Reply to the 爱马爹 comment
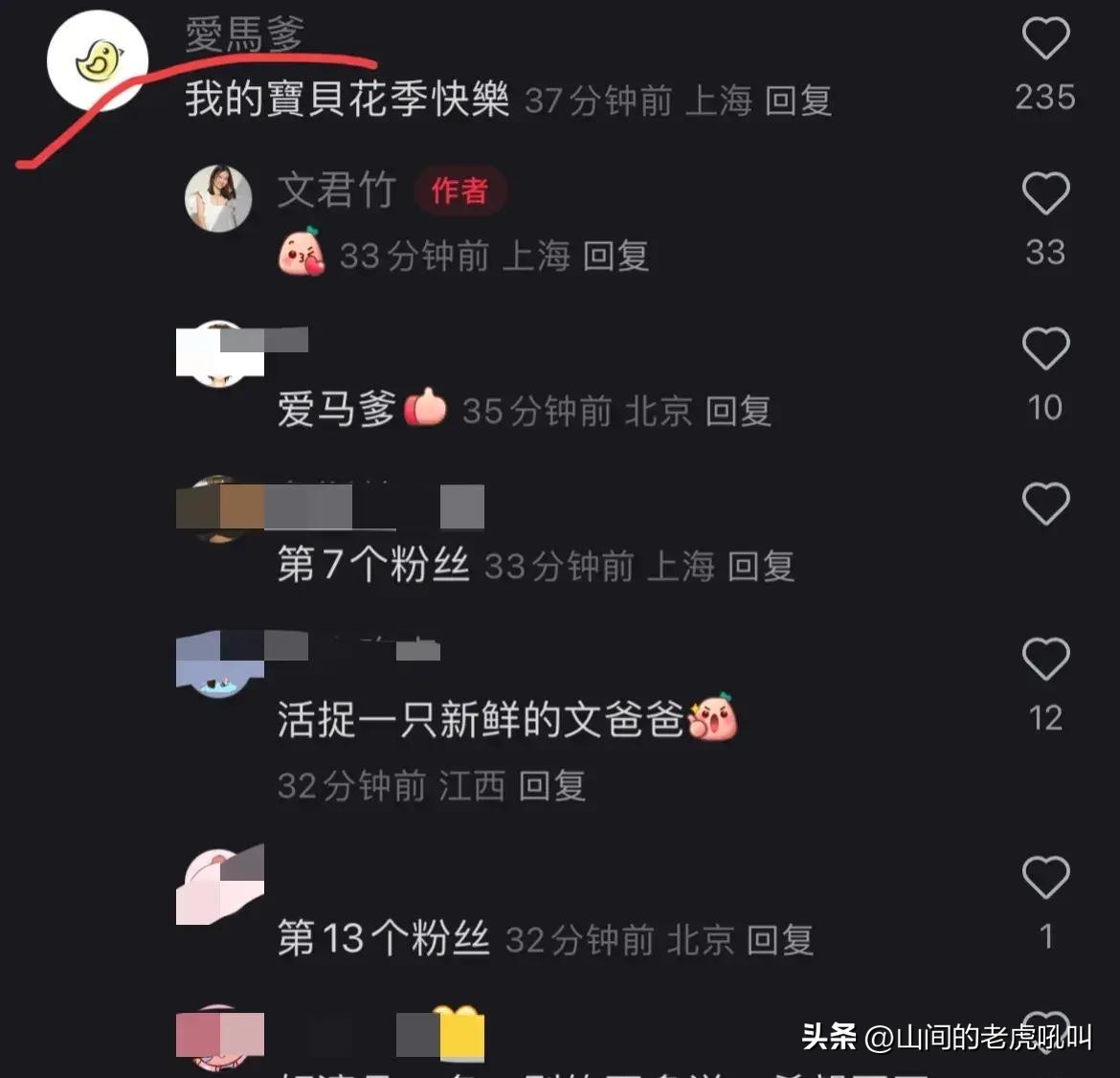The height and width of the screenshot is (1078, 1120). pos(738,412)
